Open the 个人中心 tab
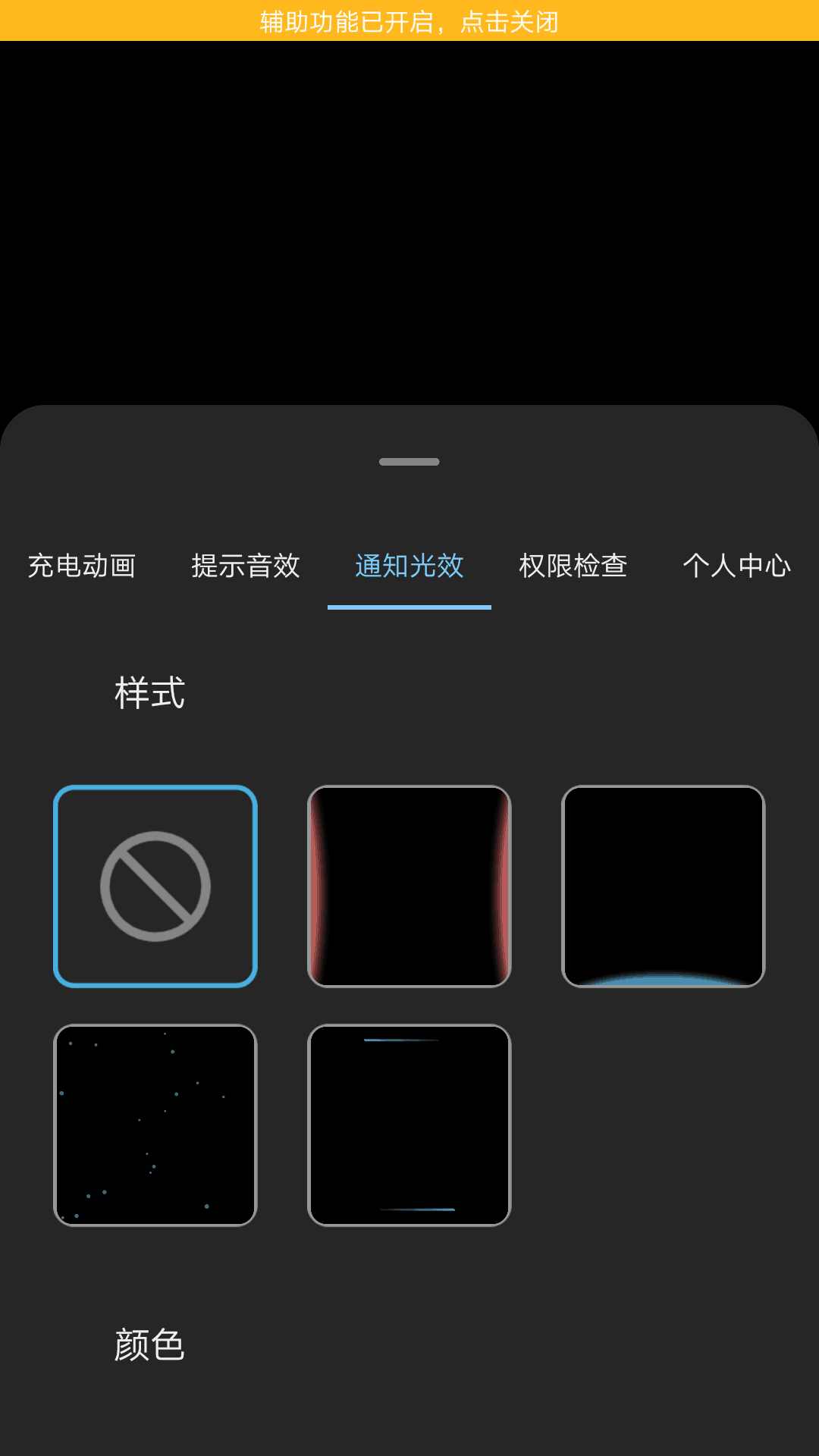Image resolution: width=819 pixels, height=1456 pixels. tap(736, 566)
